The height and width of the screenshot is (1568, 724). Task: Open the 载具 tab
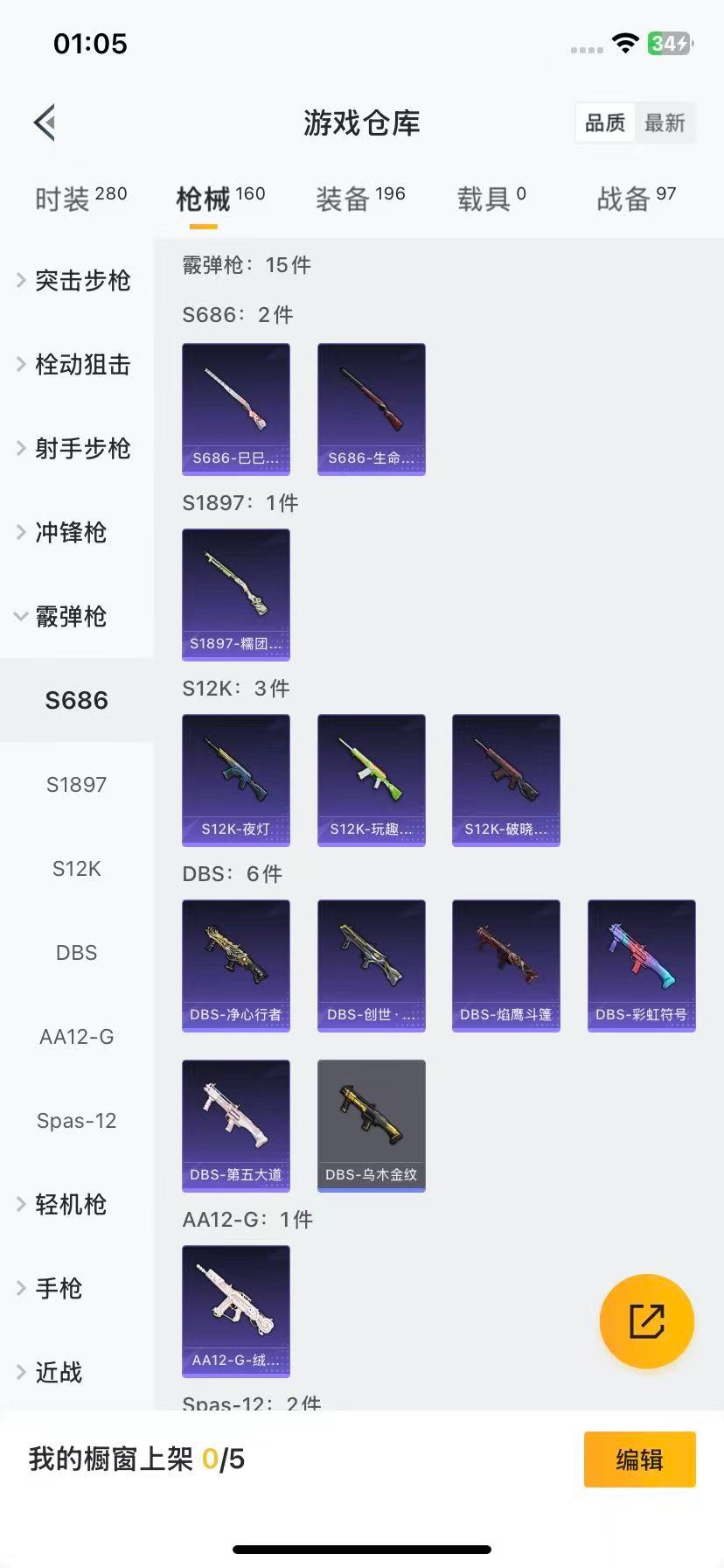coord(491,199)
